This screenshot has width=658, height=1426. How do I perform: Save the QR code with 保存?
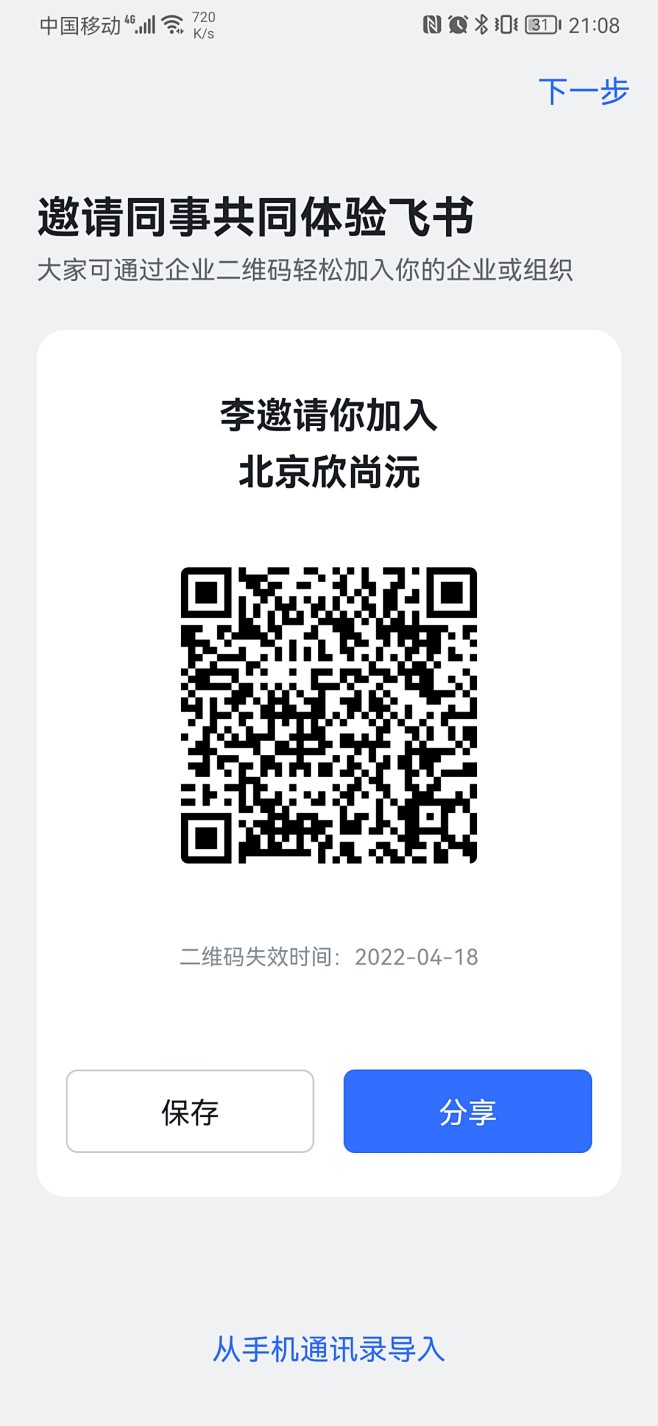coord(190,1111)
